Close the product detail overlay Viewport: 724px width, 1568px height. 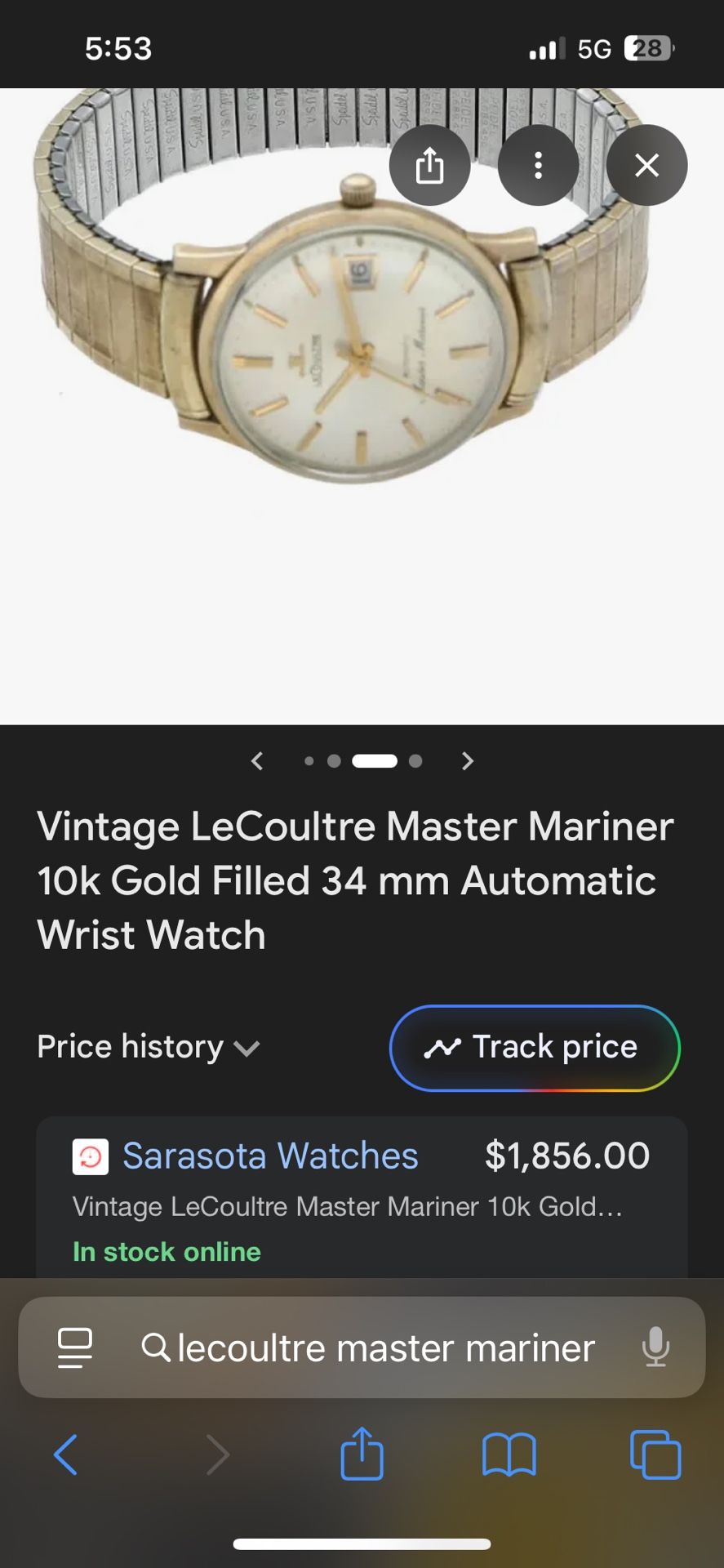pos(646,166)
